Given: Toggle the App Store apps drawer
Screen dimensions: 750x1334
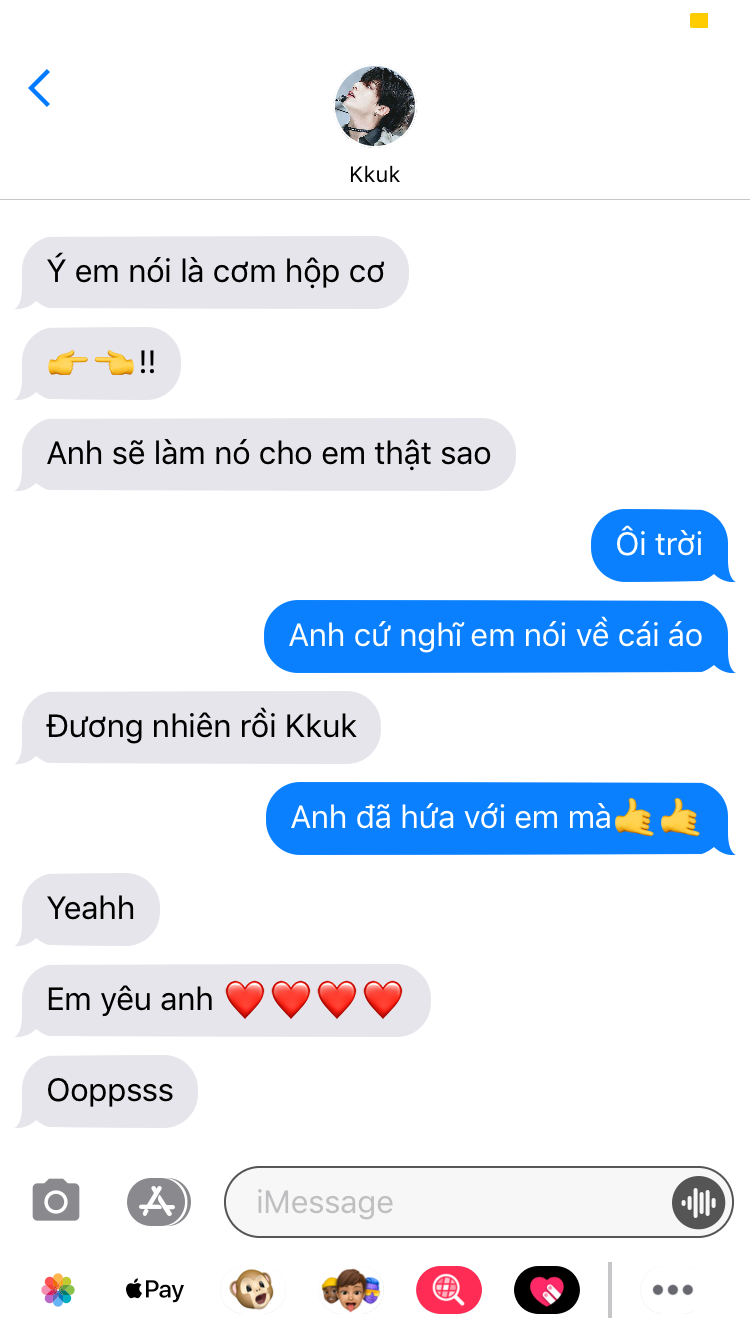Looking at the screenshot, I should click(x=158, y=1201).
